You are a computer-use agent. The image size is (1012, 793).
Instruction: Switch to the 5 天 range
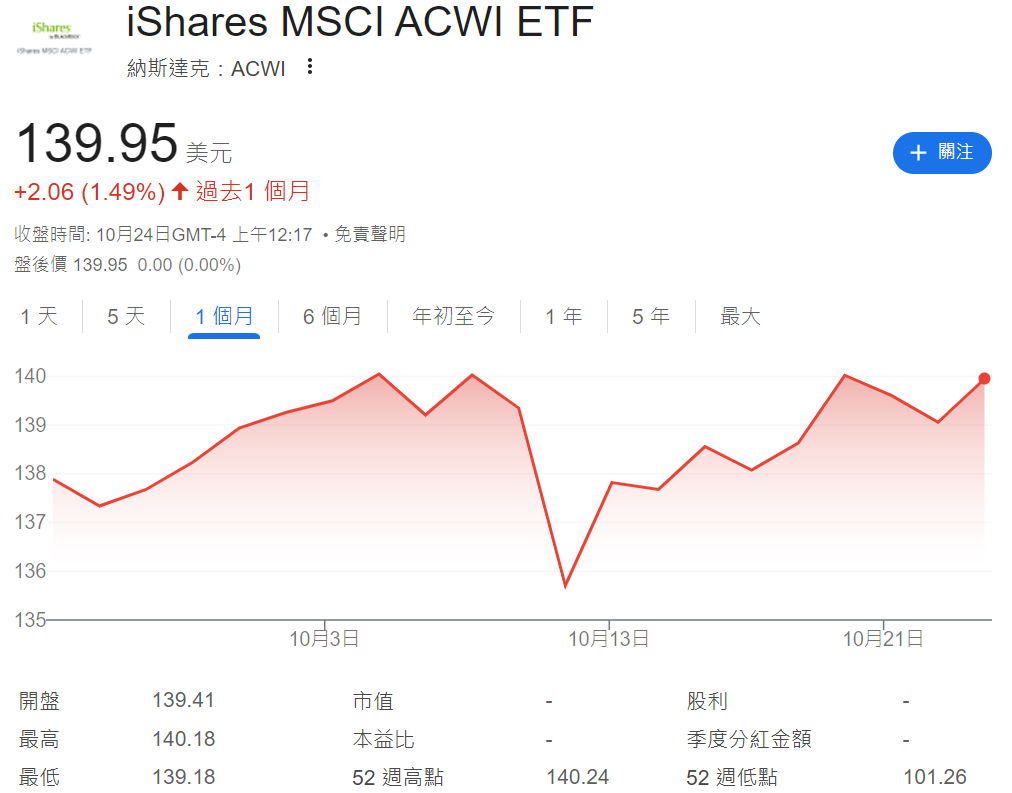click(126, 317)
